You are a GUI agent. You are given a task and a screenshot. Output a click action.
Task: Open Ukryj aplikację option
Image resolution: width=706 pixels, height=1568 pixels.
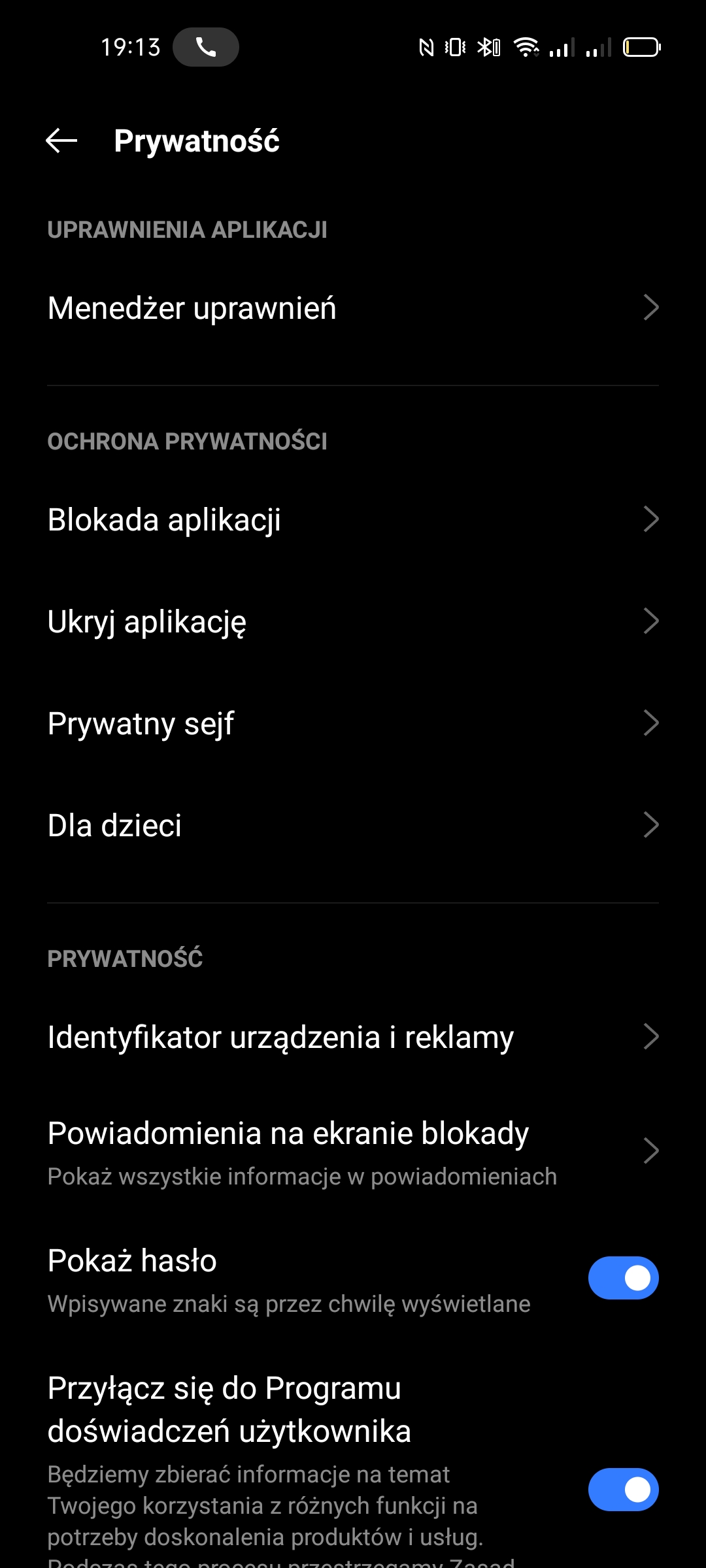click(x=353, y=621)
